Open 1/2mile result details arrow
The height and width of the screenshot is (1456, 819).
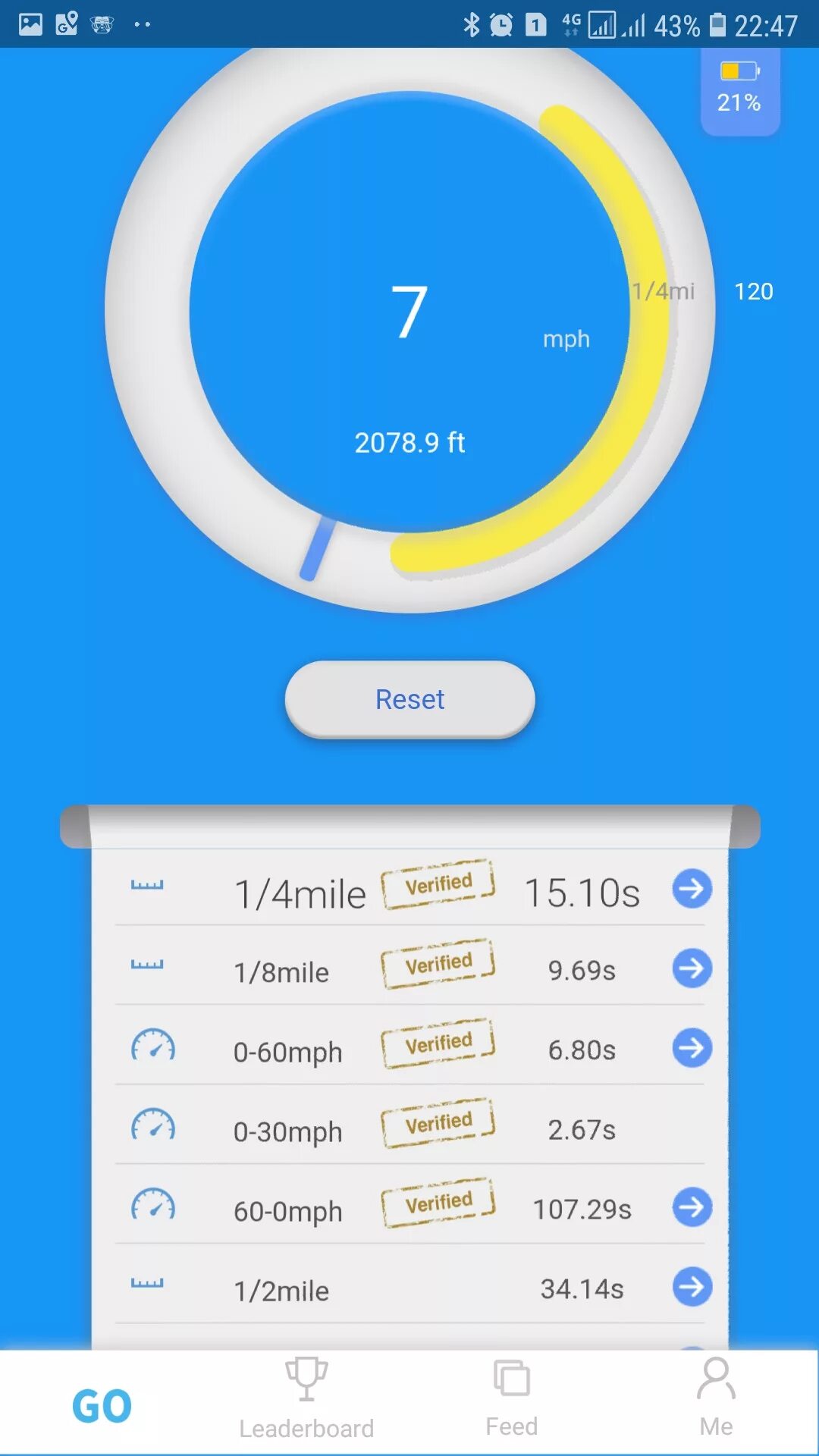pos(692,1287)
